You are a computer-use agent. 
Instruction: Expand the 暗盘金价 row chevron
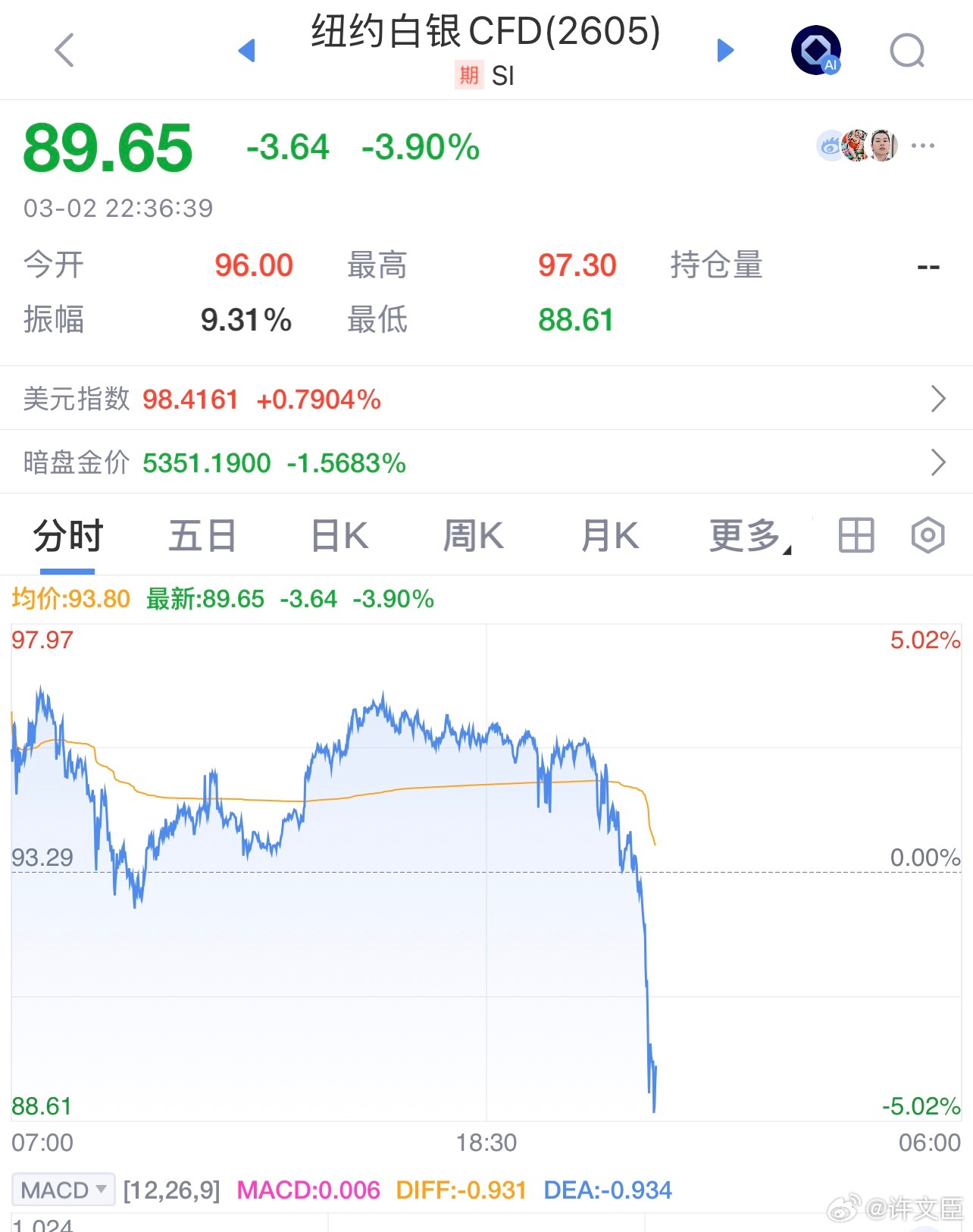(940, 462)
